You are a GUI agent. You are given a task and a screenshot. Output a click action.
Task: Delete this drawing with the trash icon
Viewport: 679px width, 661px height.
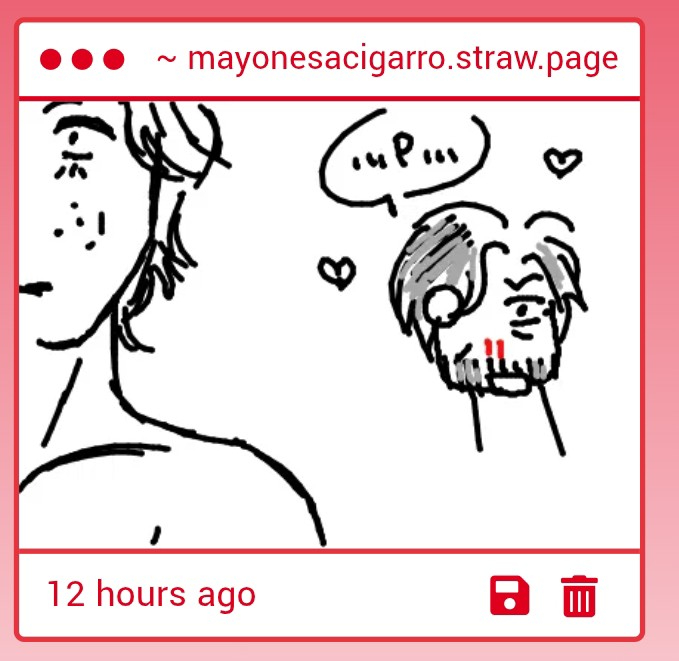click(x=578, y=595)
